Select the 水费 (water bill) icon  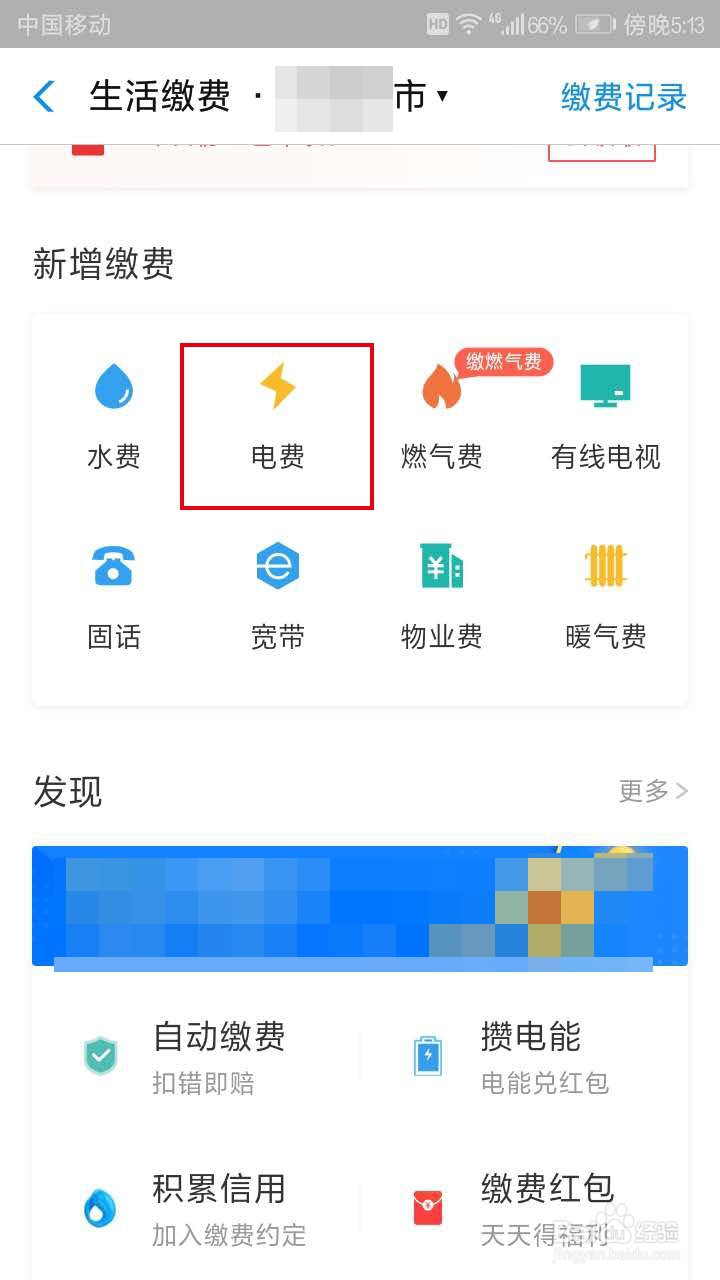(114, 390)
